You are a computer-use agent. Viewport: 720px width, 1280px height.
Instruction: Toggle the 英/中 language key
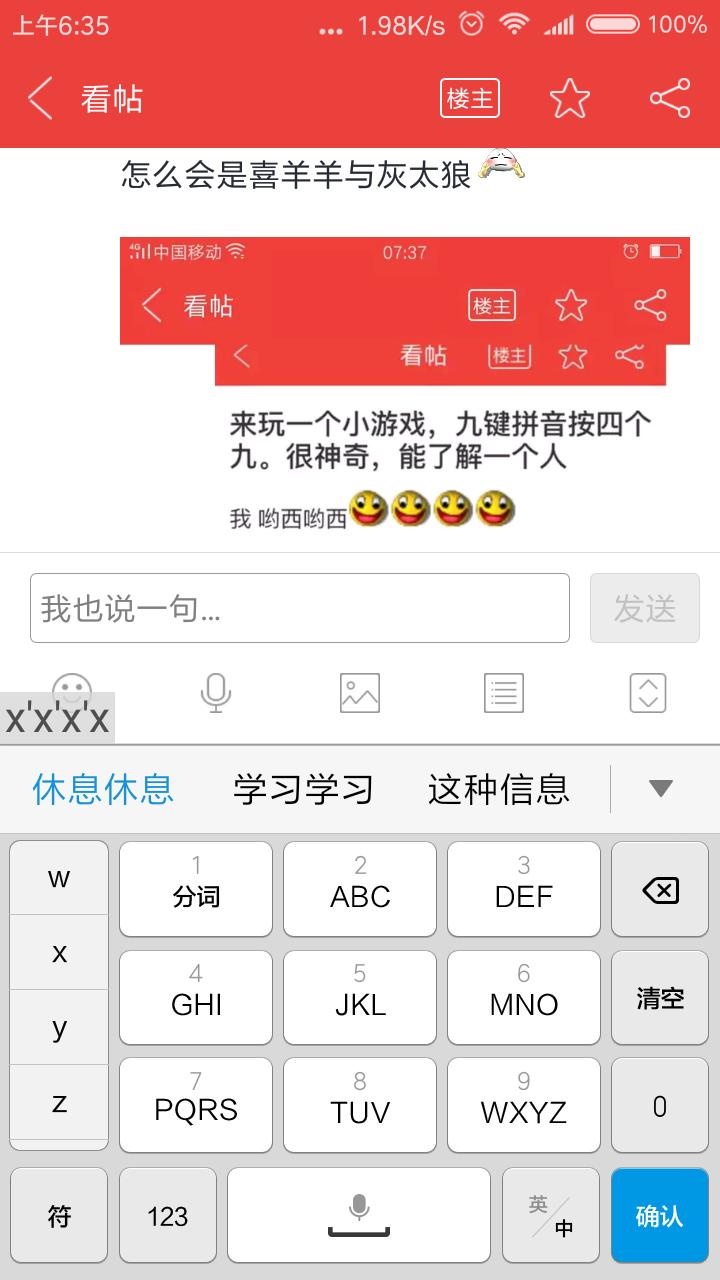[551, 1215]
